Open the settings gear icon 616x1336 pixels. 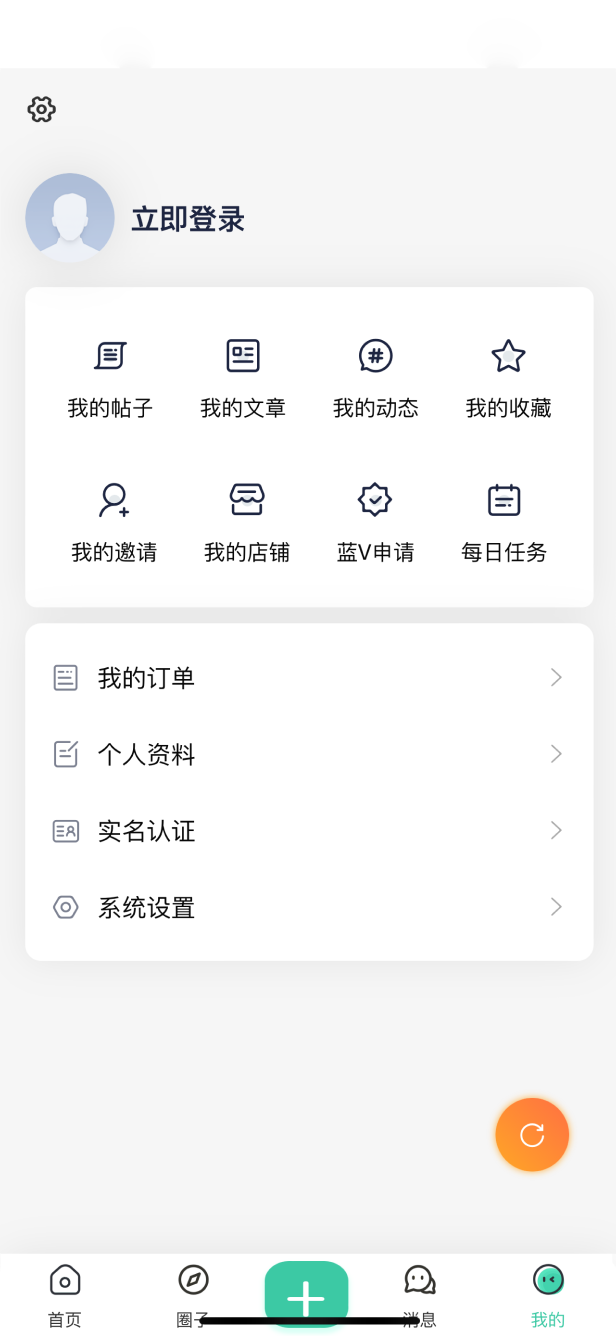[41, 109]
